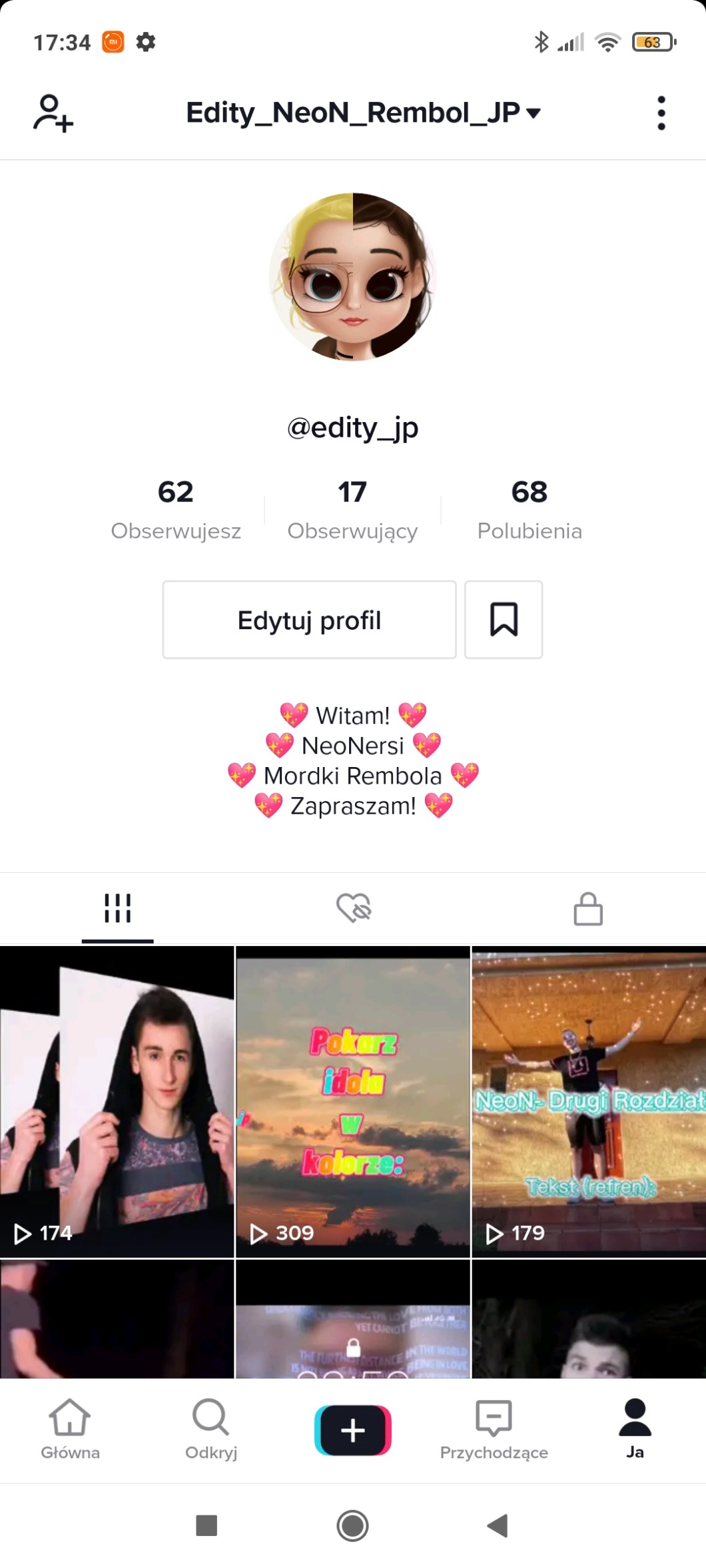
Task: Play the 'Pokaż idola w kolorze' video
Action: click(x=353, y=1101)
